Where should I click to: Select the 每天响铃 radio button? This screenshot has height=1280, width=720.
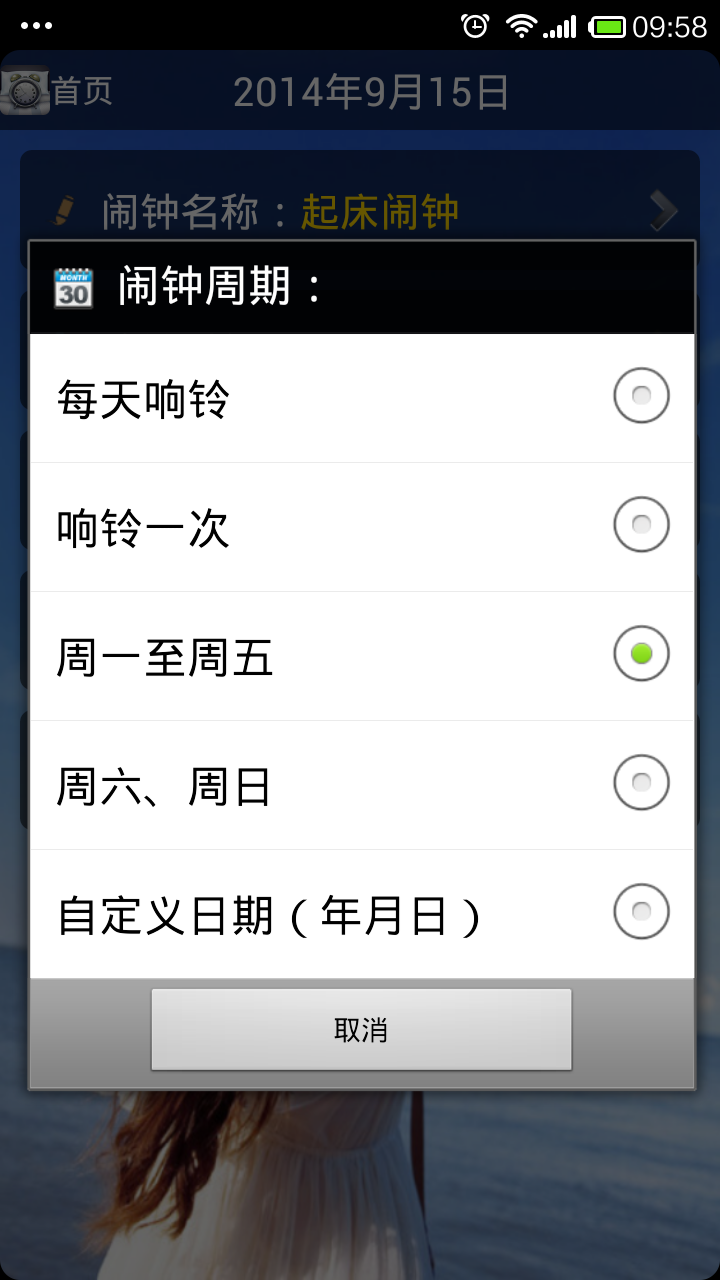641,395
